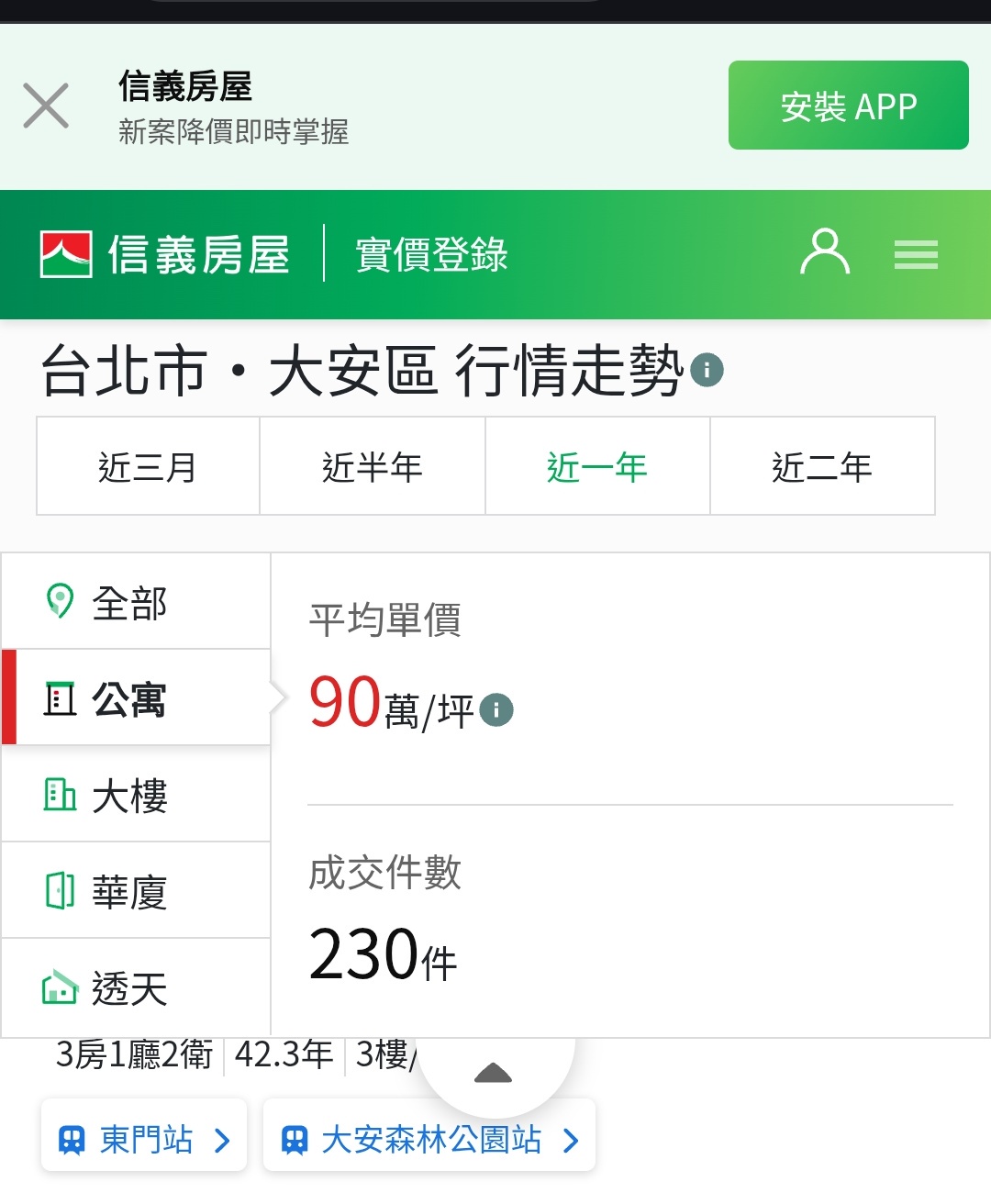The image size is (991, 1204).
Task: View 華廈 property type stats
Action: tap(136, 891)
